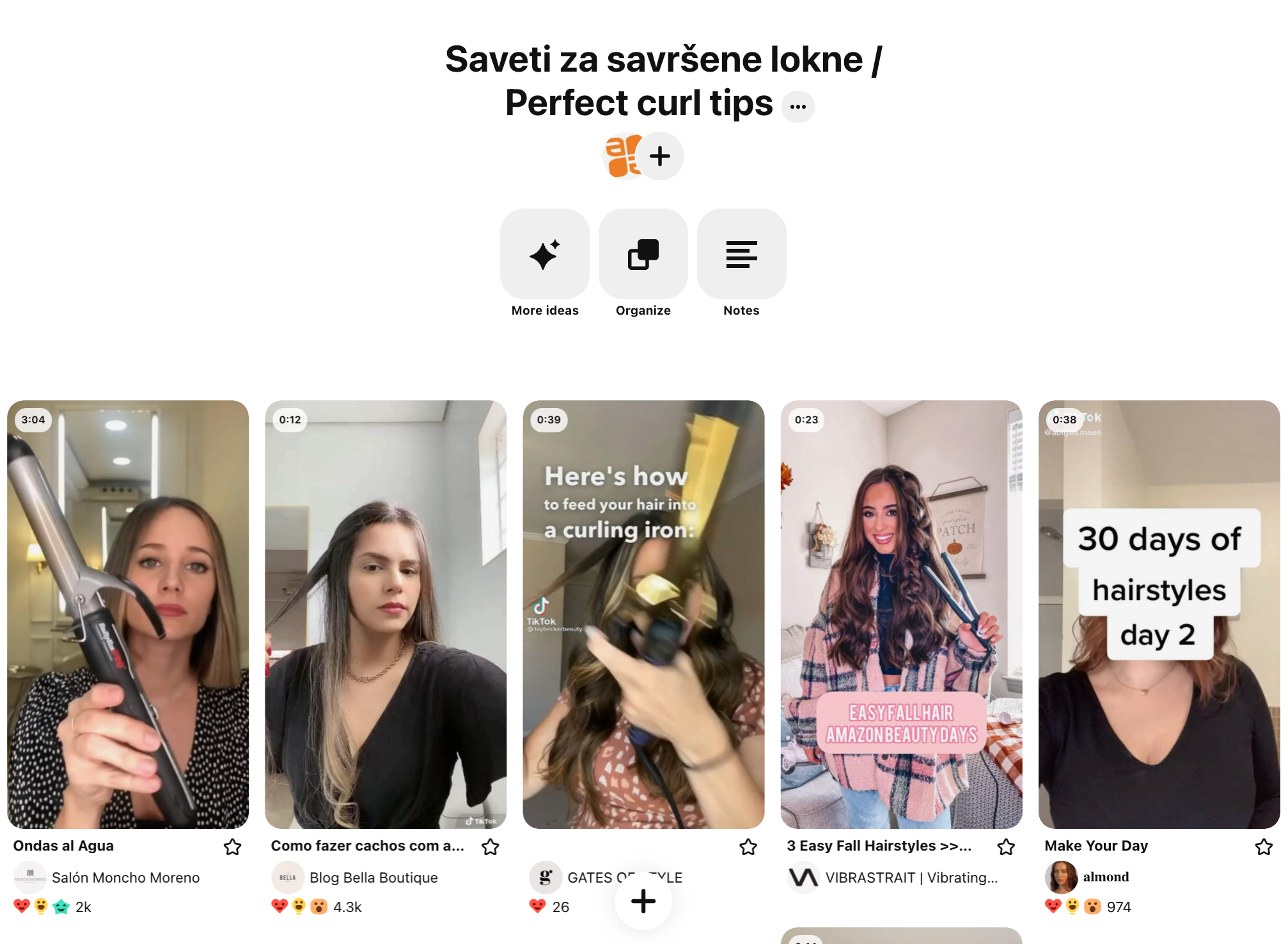
Task: Open the 30 days of hairstyles pin
Action: pyautogui.click(x=1159, y=614)
